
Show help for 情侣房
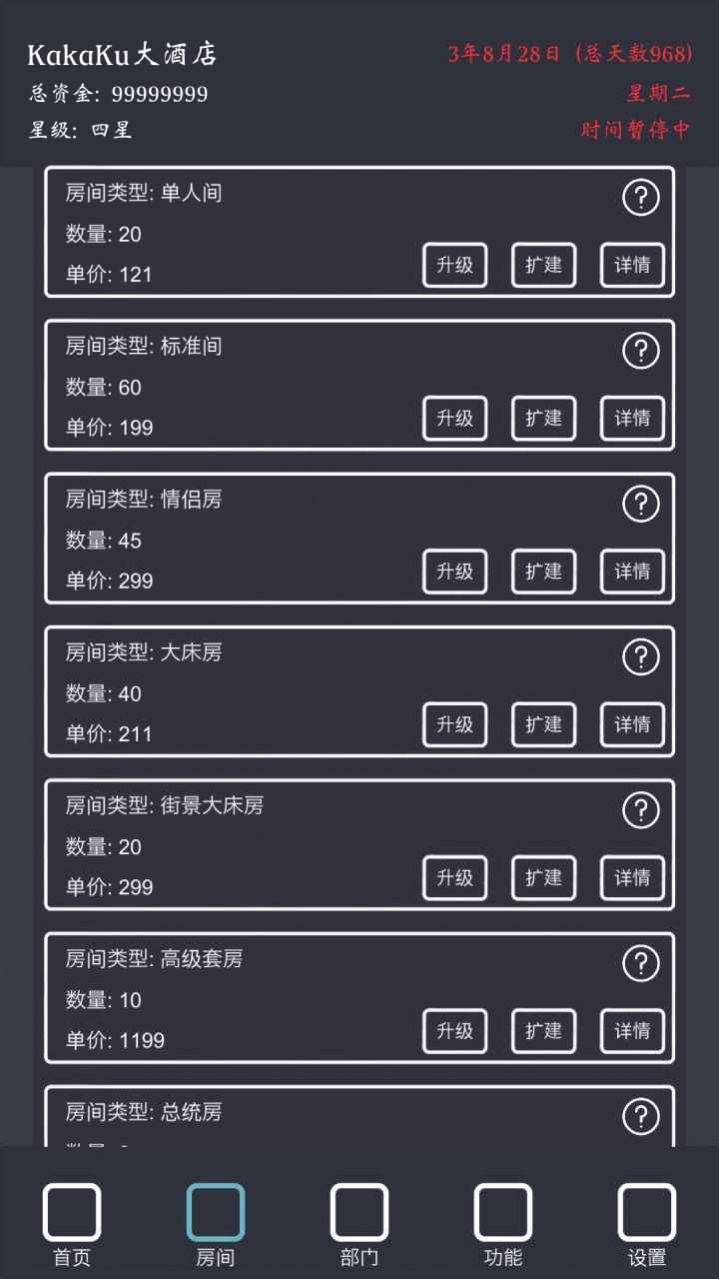point(641,504)
